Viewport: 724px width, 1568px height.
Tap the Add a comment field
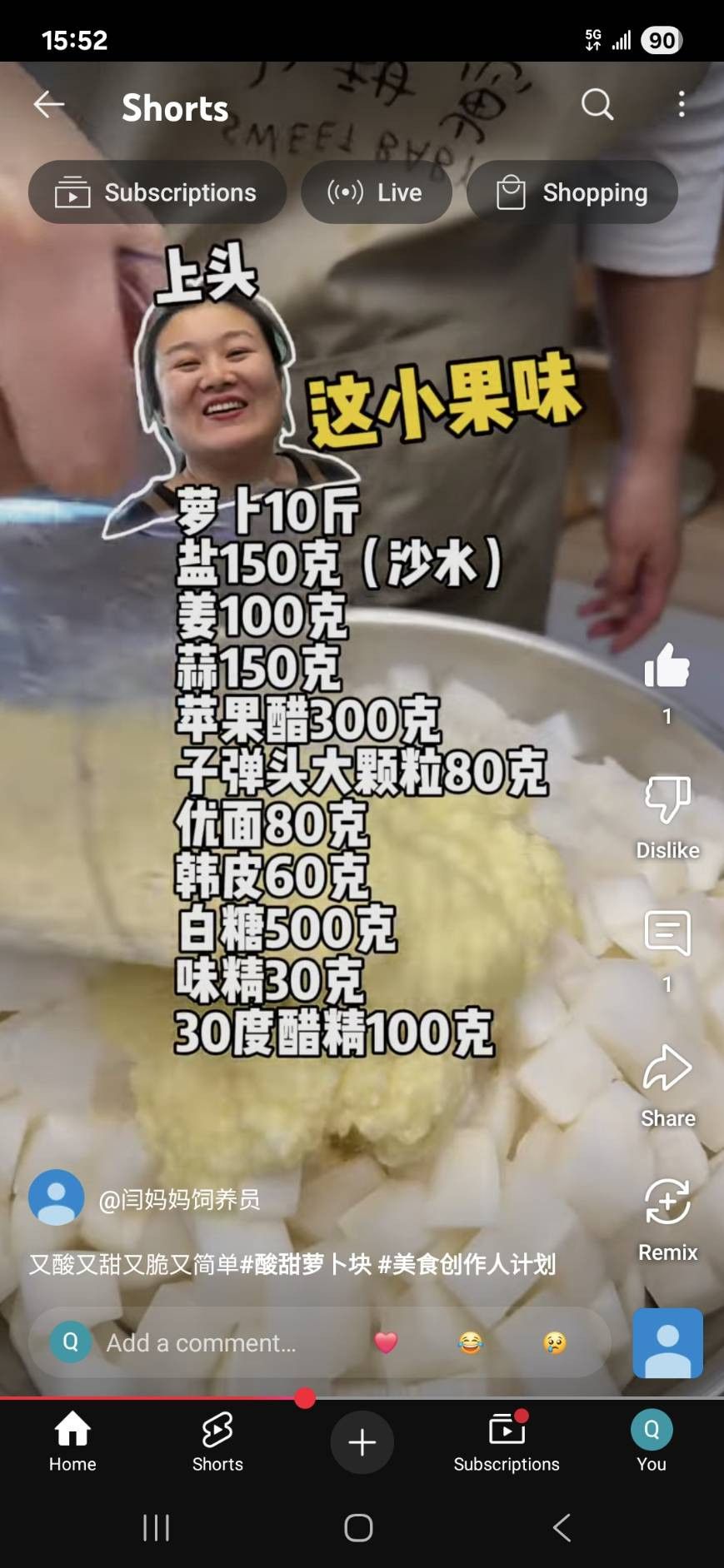click(201, 1342)
